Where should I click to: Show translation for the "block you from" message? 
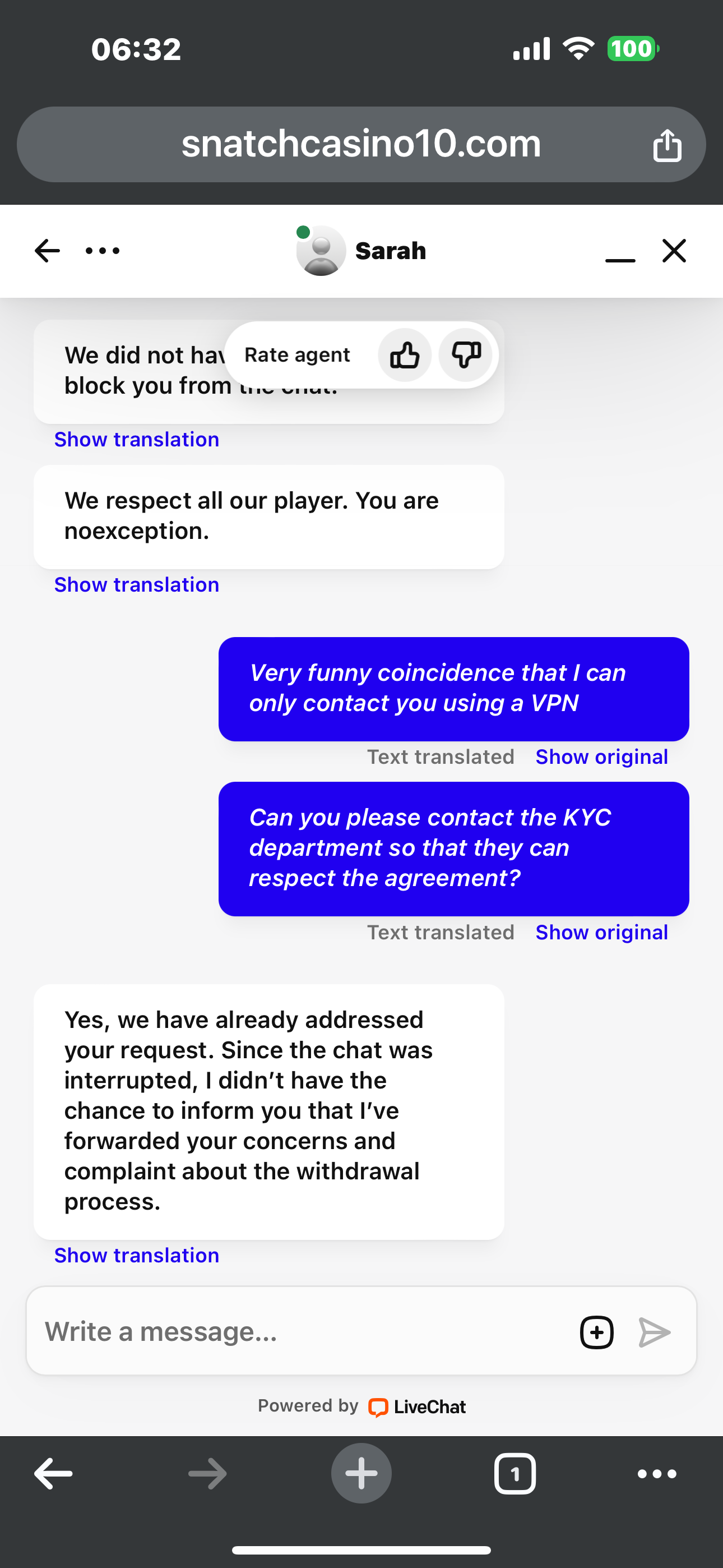[x=137, y=440]
